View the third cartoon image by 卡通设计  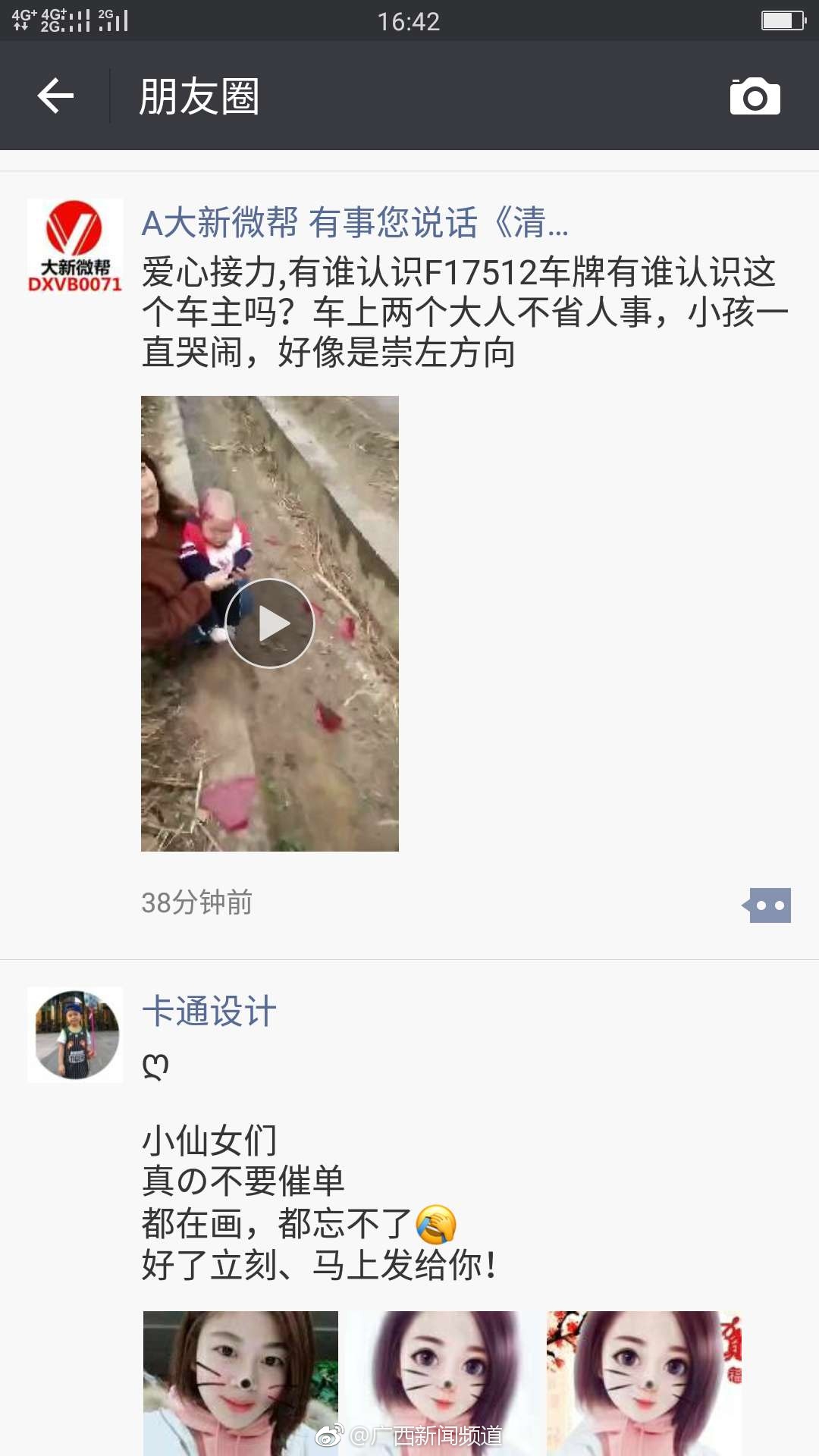click(644, 1382)
